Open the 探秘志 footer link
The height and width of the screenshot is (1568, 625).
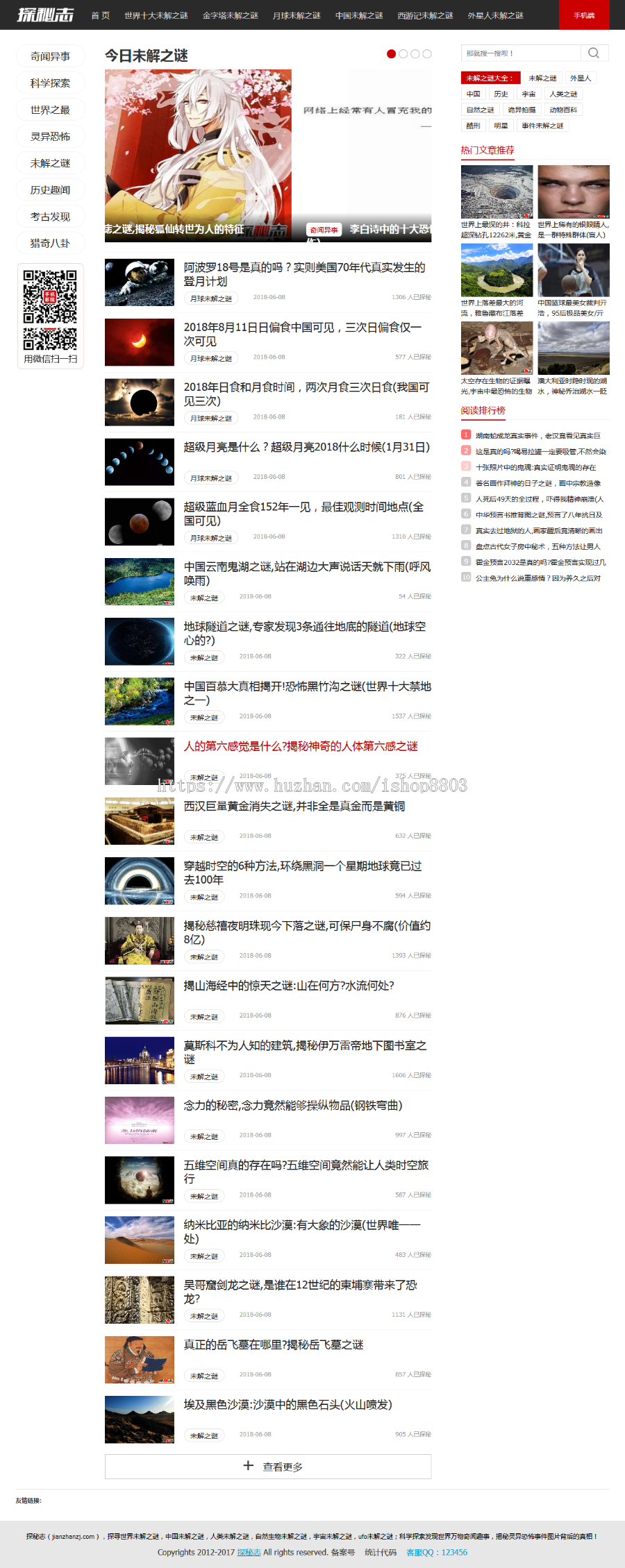pyautogui.click(x=249, y=1552)
